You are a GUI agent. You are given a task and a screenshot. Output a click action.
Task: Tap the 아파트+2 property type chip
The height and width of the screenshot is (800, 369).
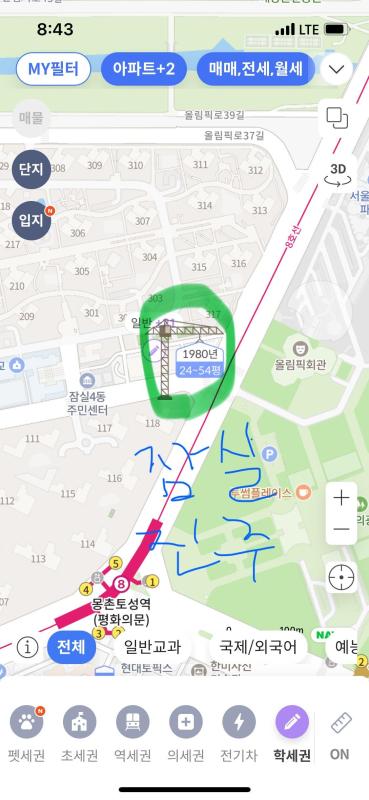pos(143,68)
